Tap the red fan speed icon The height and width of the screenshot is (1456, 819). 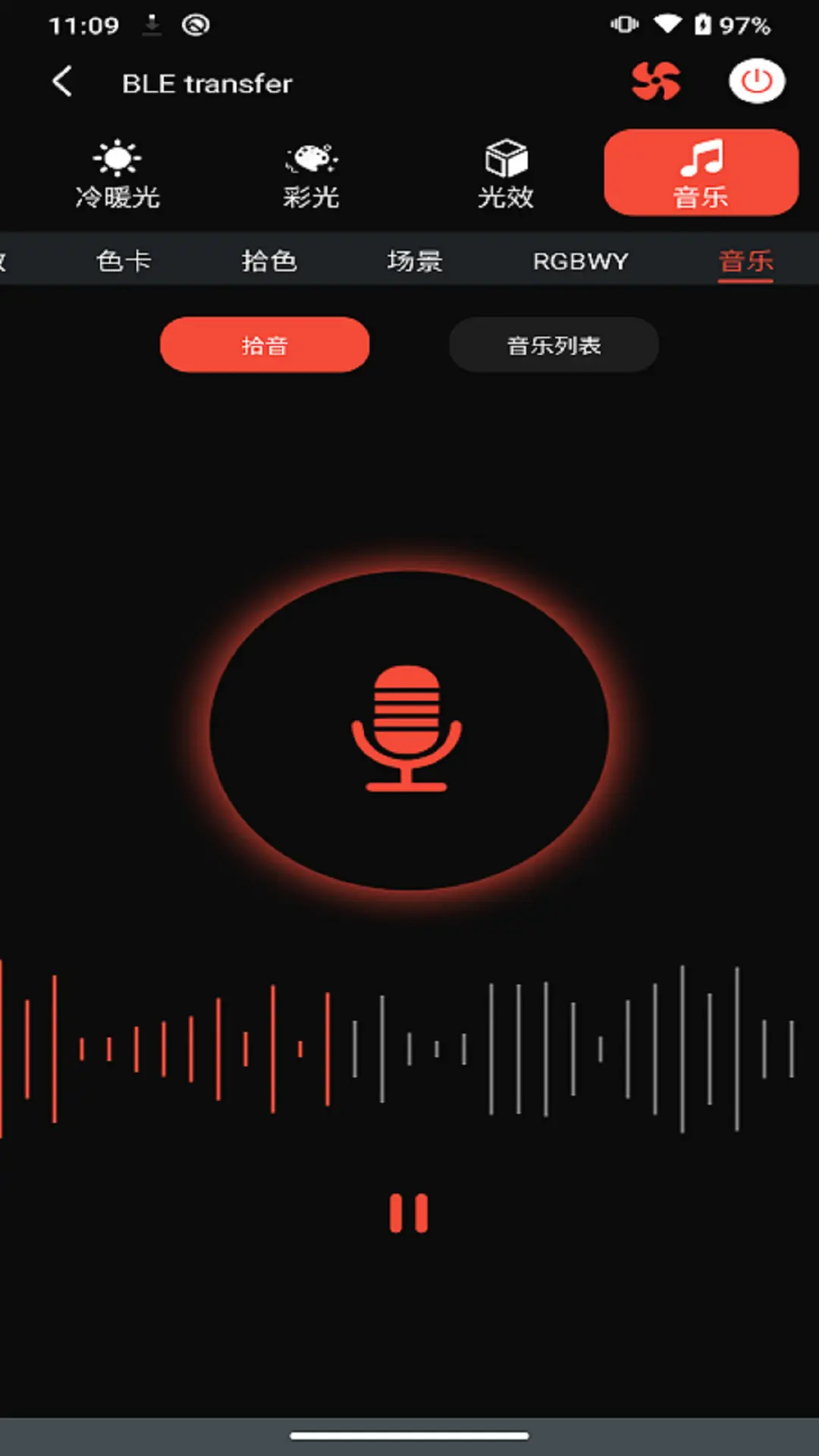point(655,81)
